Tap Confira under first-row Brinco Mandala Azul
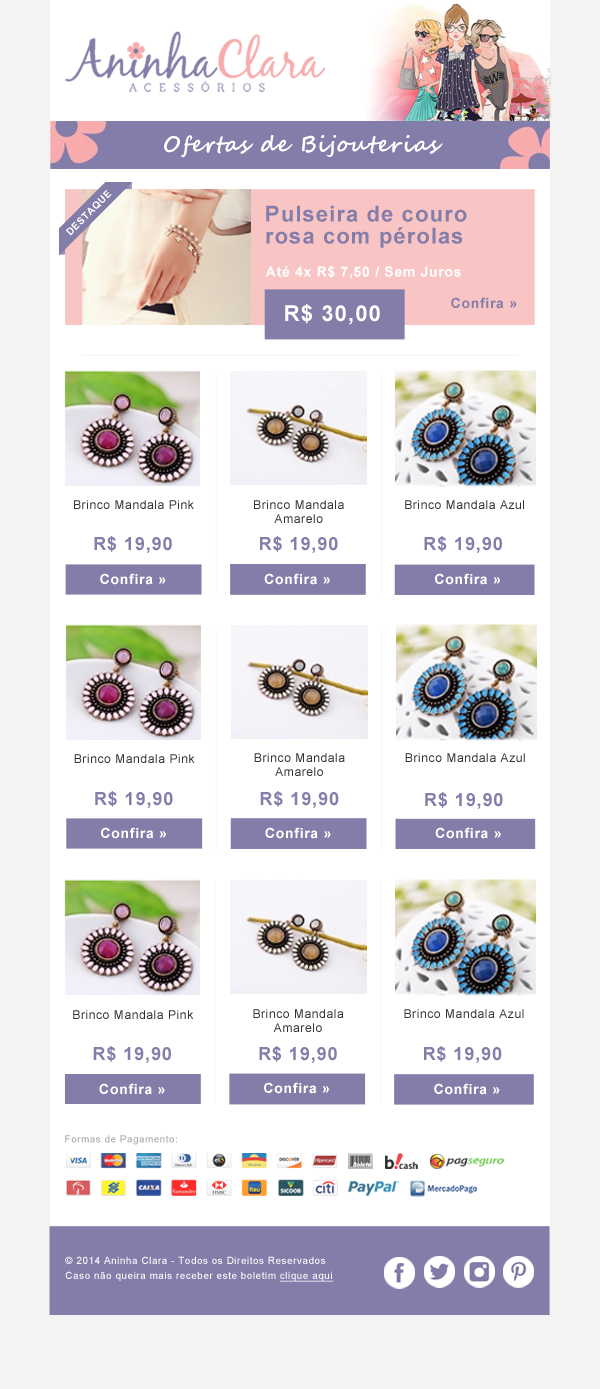The width and height of the screenshot is (600, 1389). tap(464, 579)
